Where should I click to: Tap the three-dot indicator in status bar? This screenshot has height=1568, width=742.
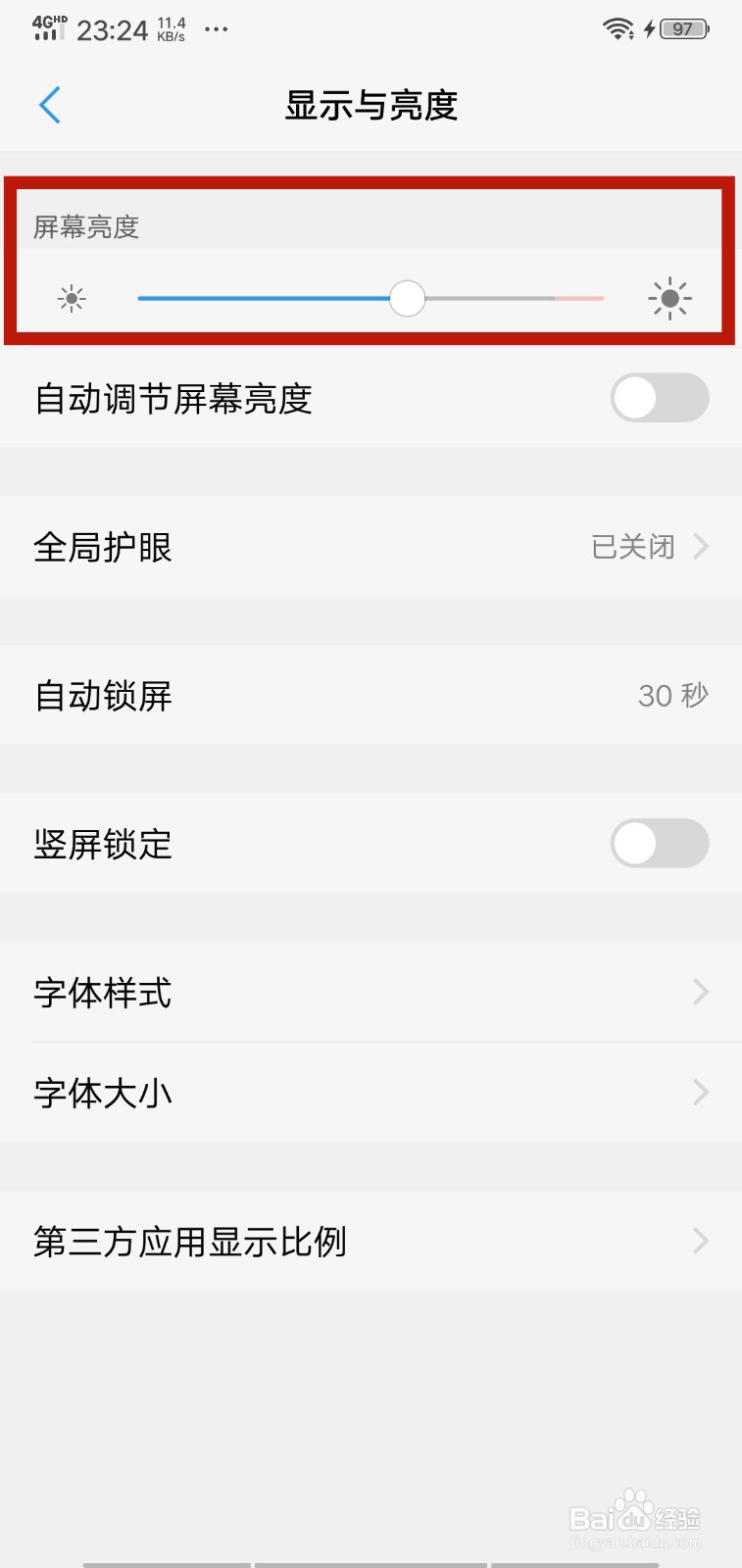[x=217, y=29]
